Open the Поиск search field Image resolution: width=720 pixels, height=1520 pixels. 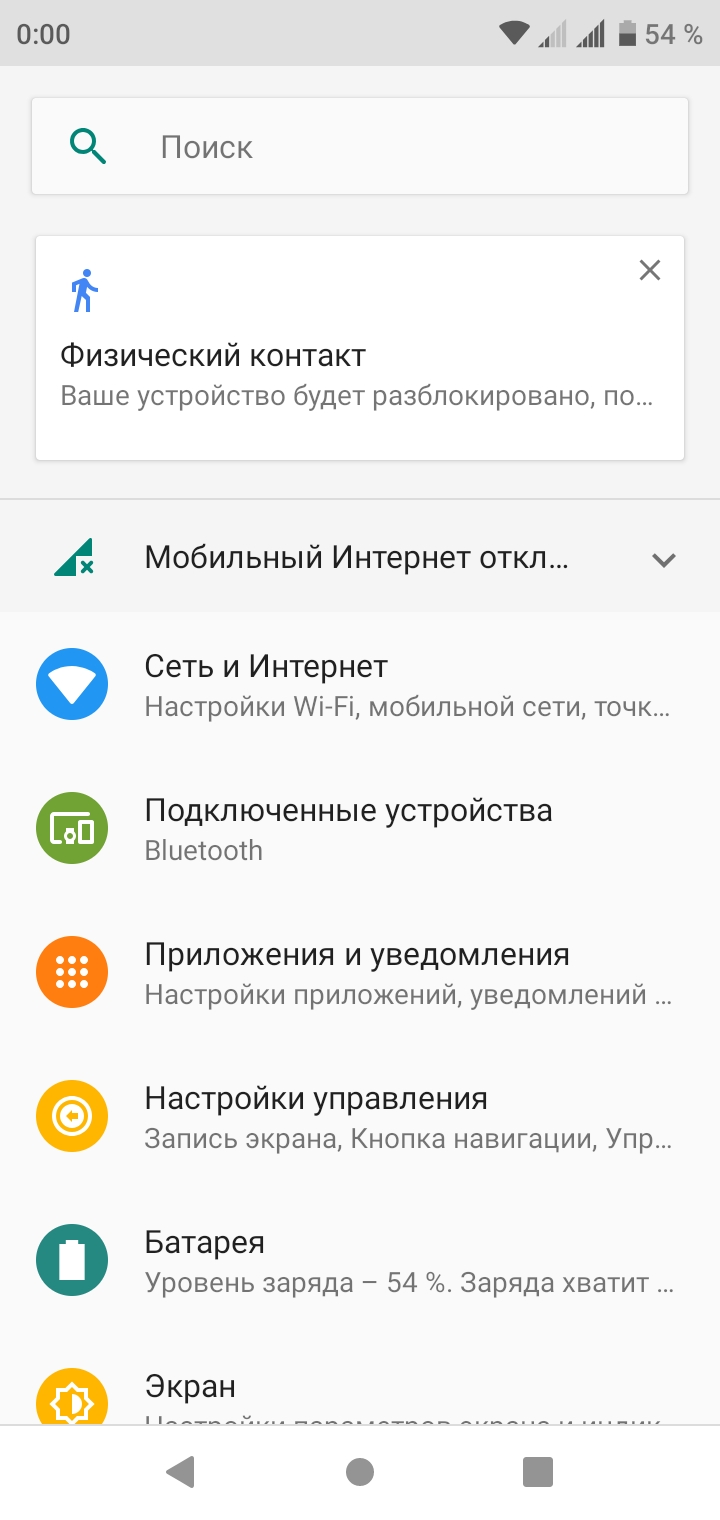click(360, 146)
